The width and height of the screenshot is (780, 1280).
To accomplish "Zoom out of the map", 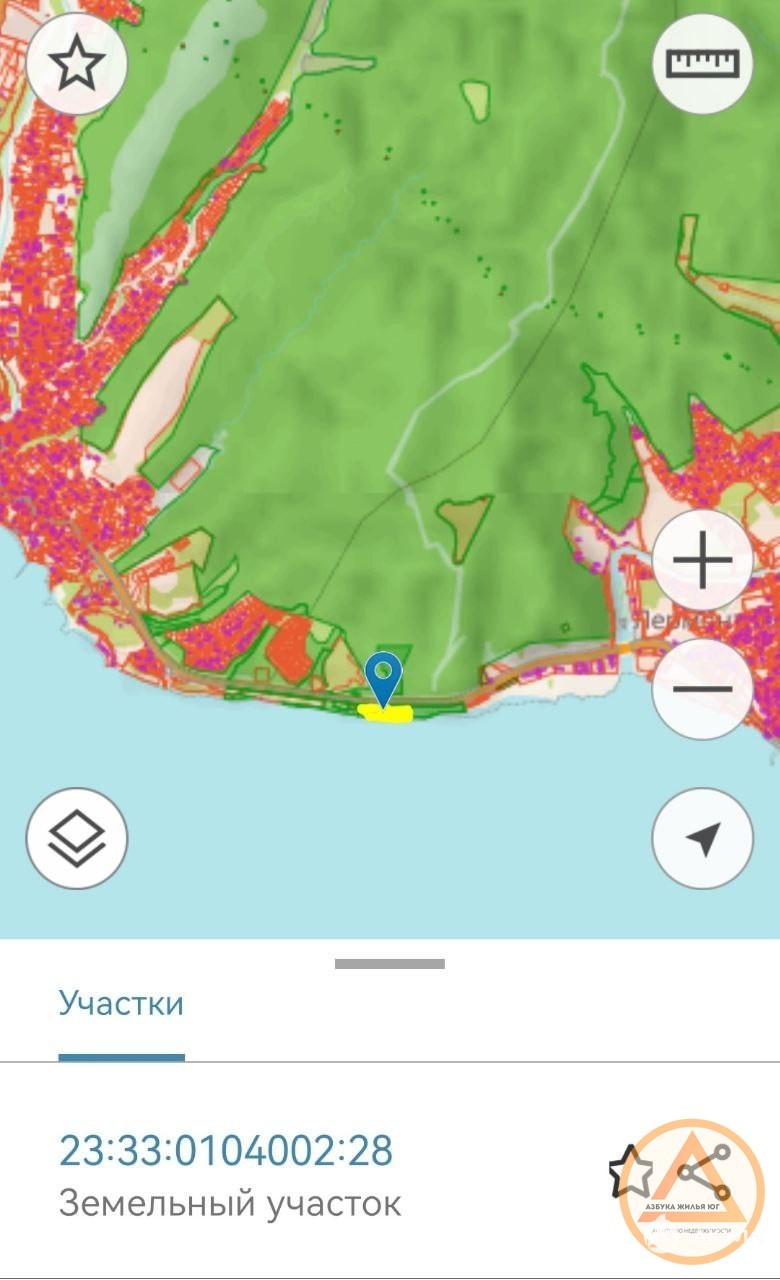I will pos(702,689).
